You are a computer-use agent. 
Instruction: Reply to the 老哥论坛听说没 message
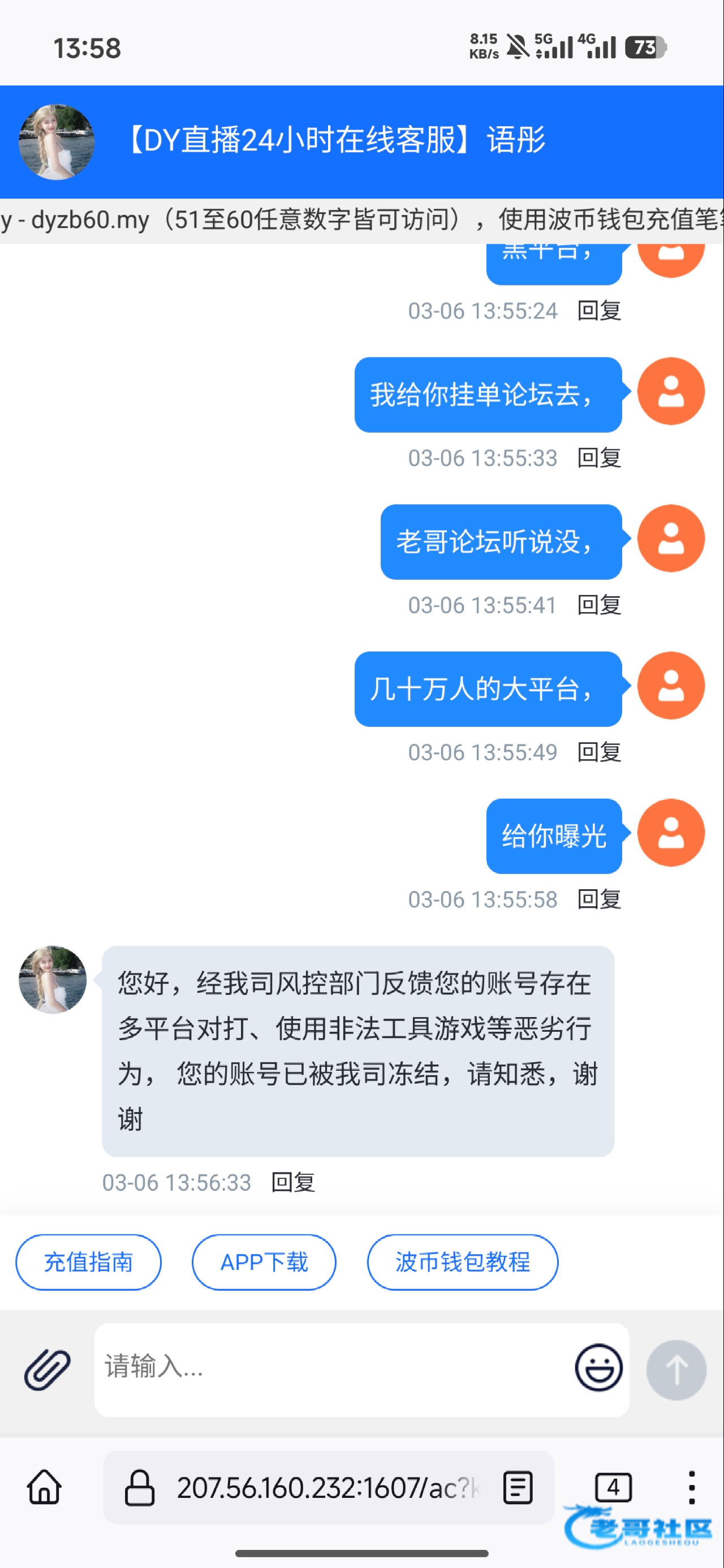click(599, 605)
